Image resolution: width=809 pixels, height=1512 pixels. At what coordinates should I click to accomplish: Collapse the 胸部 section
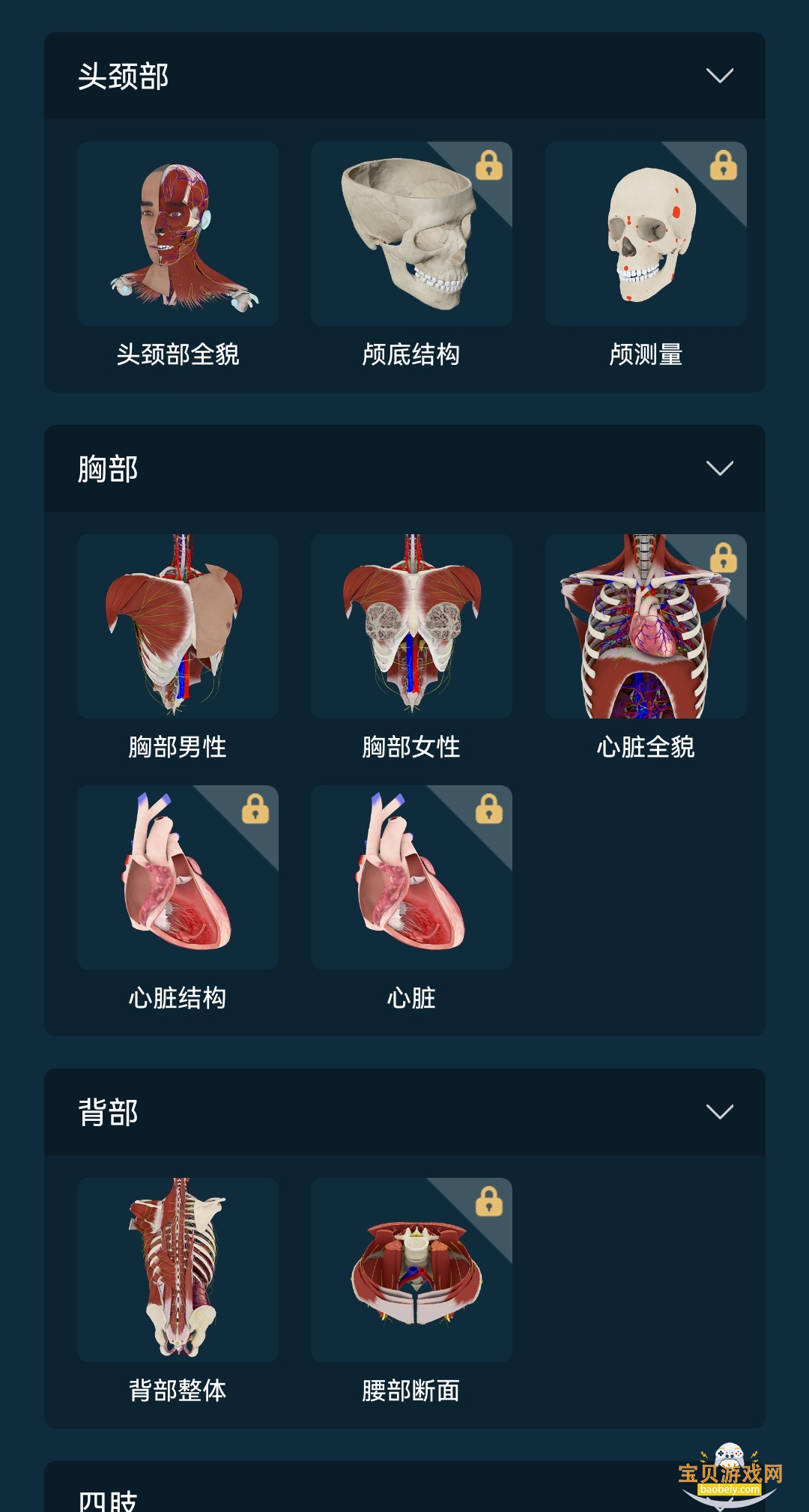click(719, 468)
